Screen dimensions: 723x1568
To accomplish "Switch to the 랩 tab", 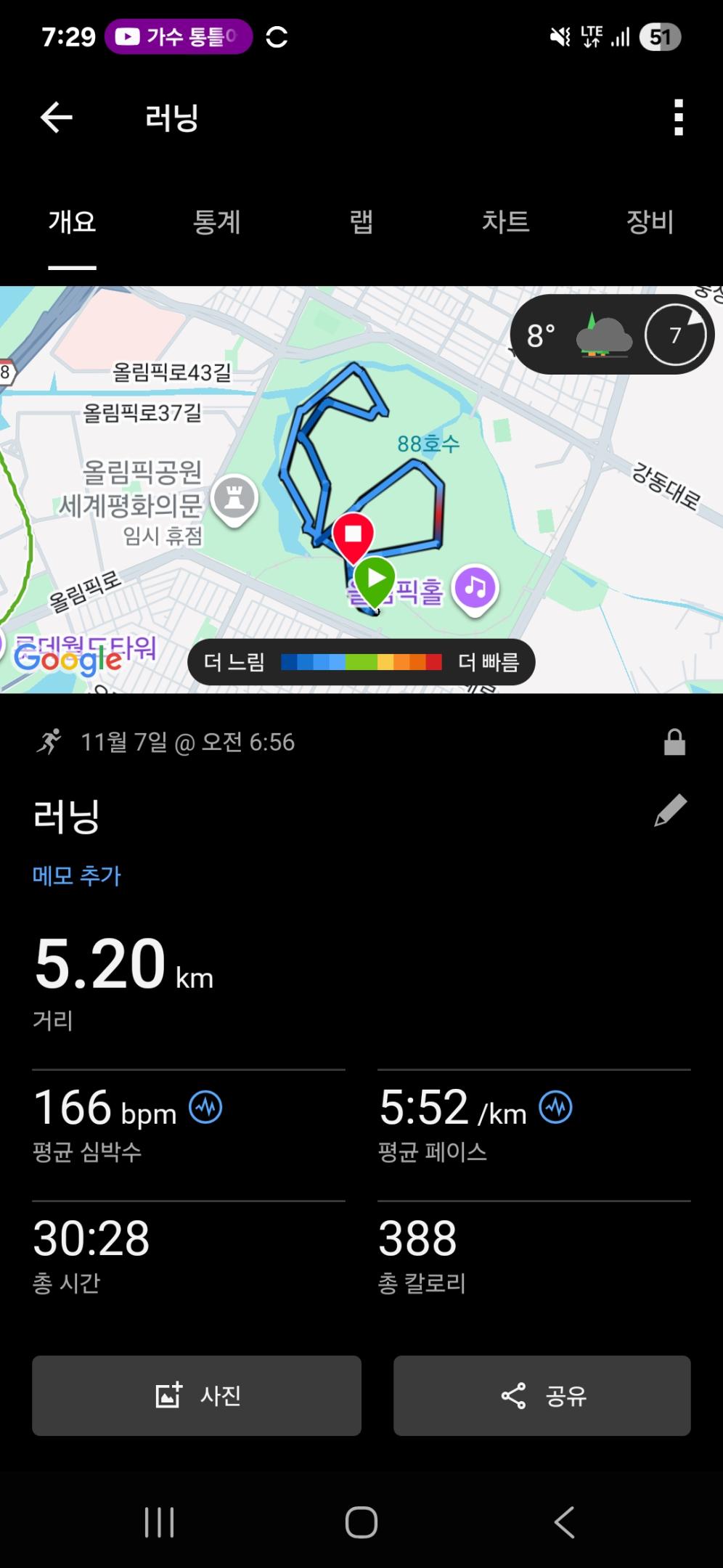I will pos(361,223).
